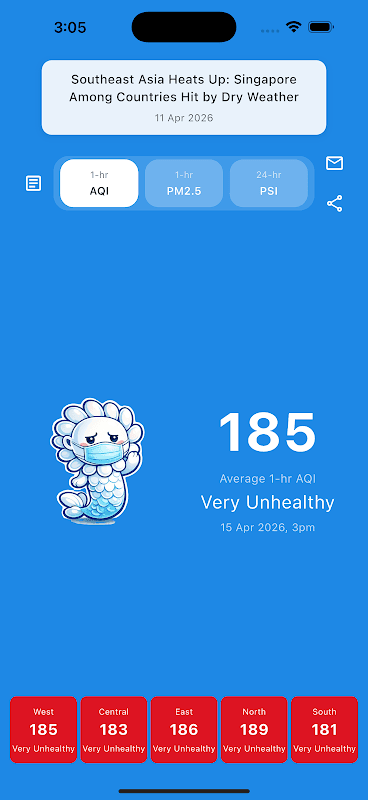This screenshot has width=368, height=800.
Task: Open the Central region card
Action: tap(114, 730)
